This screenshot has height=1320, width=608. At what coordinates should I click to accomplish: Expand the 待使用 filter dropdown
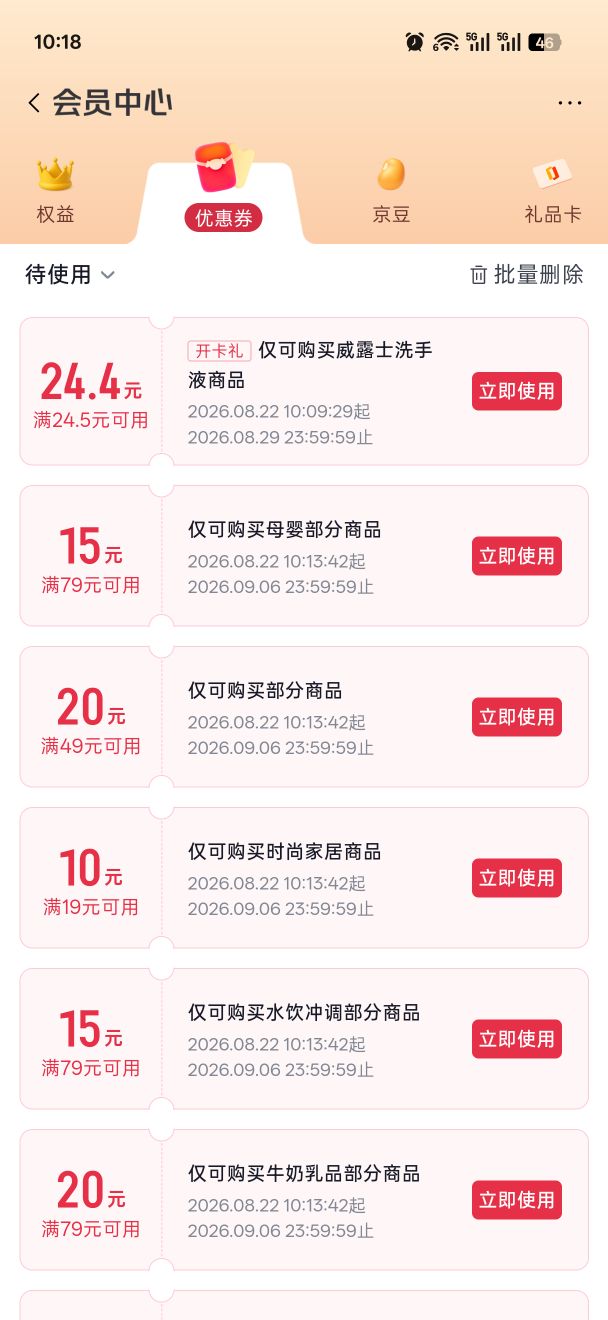(x=70, y=274)
